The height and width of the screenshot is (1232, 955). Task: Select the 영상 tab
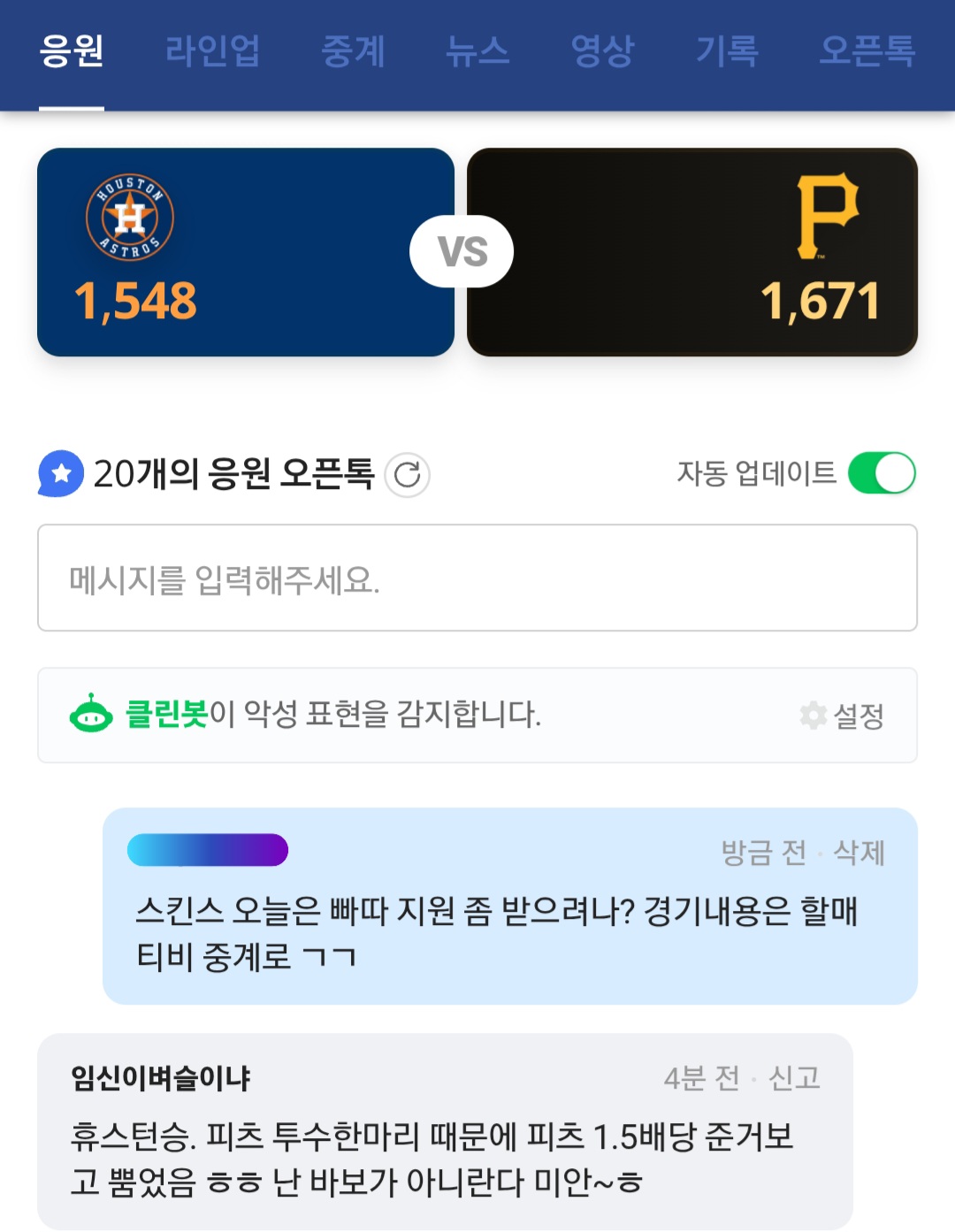[602, 51]
